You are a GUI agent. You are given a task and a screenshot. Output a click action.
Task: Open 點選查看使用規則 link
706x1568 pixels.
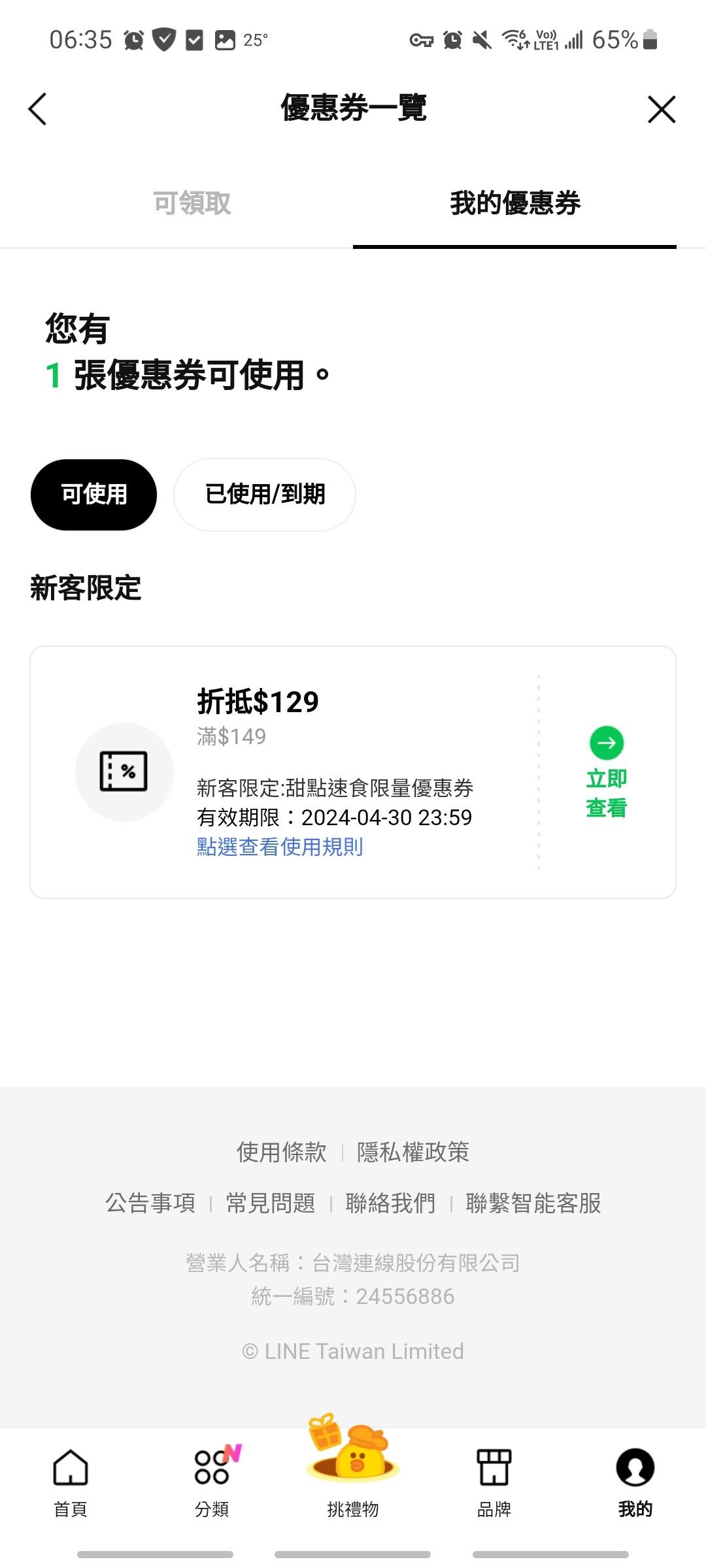click(x=280, y=847)
